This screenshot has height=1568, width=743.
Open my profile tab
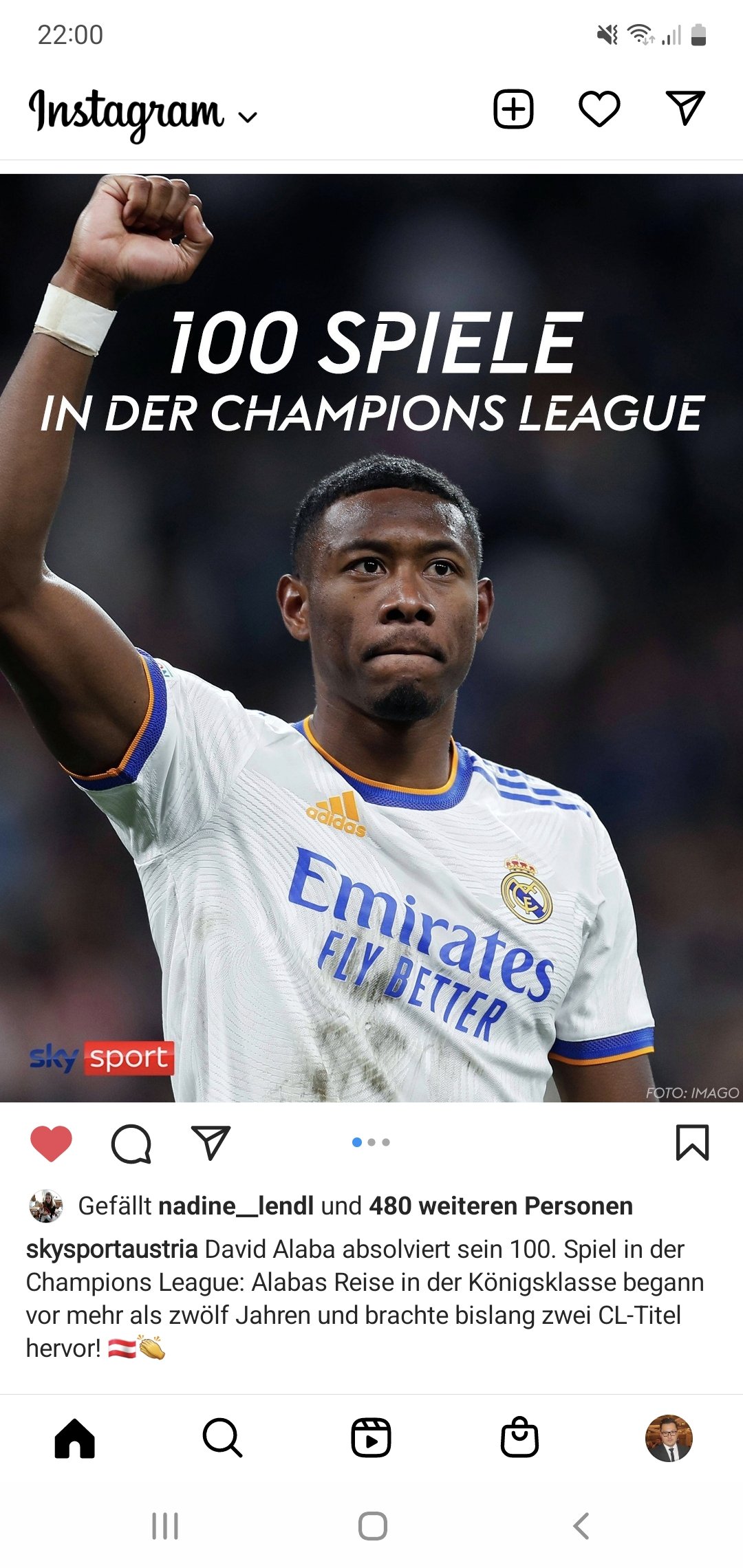coord(669,1438)
